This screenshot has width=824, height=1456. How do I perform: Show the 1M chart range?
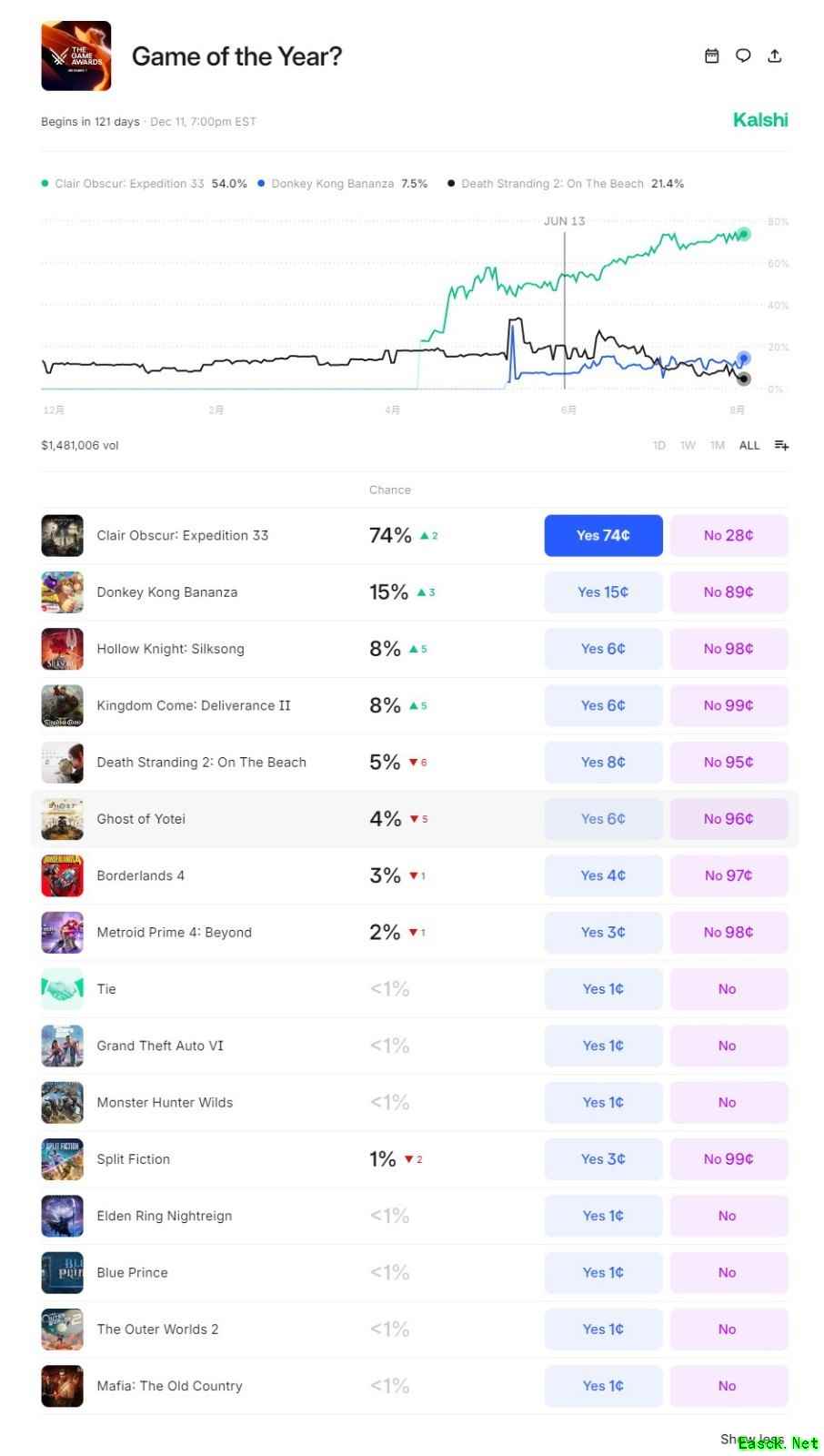tap(718, 445)
